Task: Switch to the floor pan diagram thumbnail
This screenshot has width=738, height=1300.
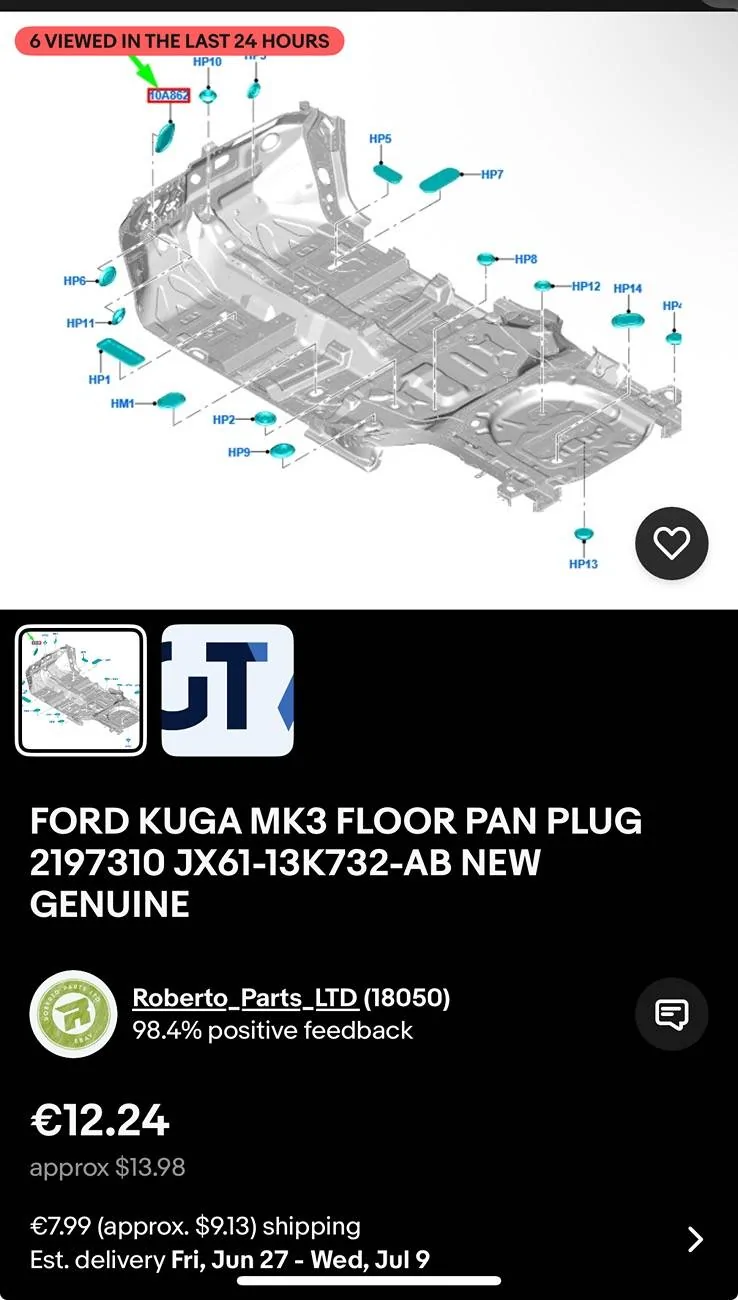Action: 80,690
